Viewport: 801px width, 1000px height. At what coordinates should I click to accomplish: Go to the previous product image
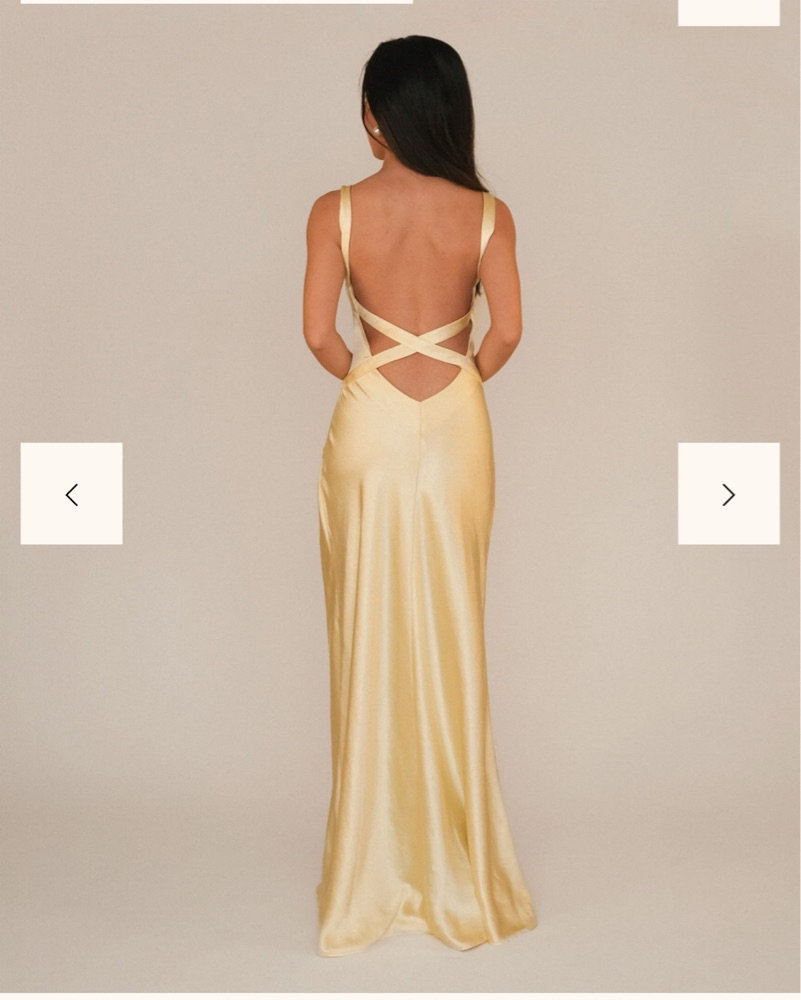pos(72,494)
